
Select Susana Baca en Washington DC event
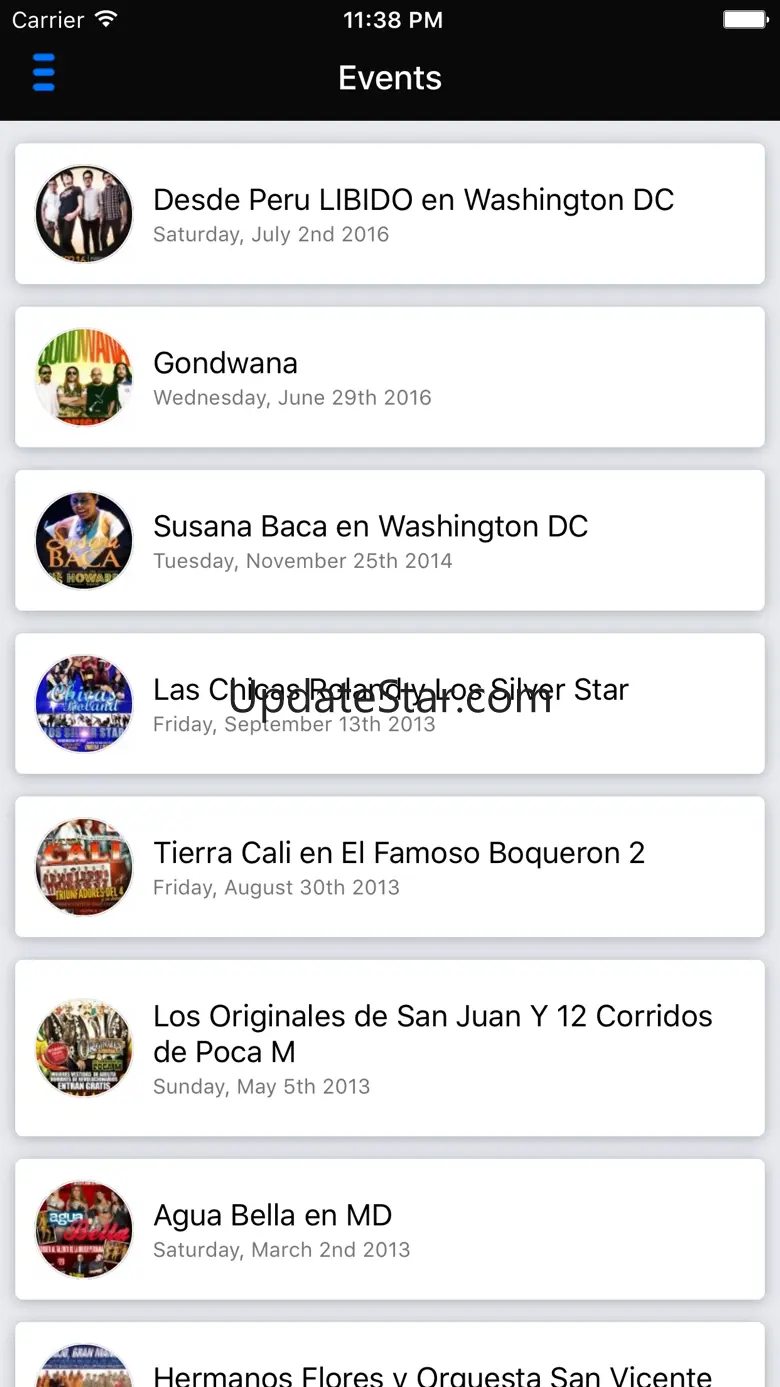[390, 540]
